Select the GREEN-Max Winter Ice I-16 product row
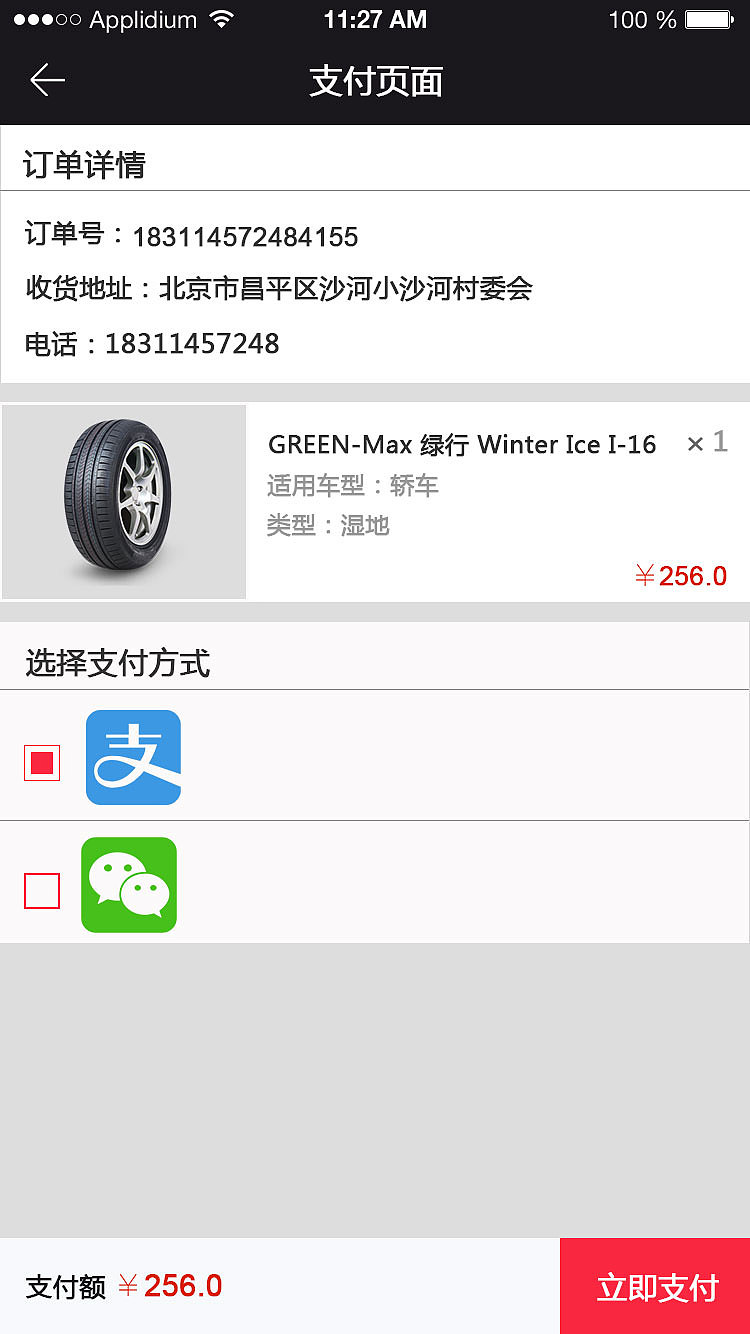 [x=460, y=445]
